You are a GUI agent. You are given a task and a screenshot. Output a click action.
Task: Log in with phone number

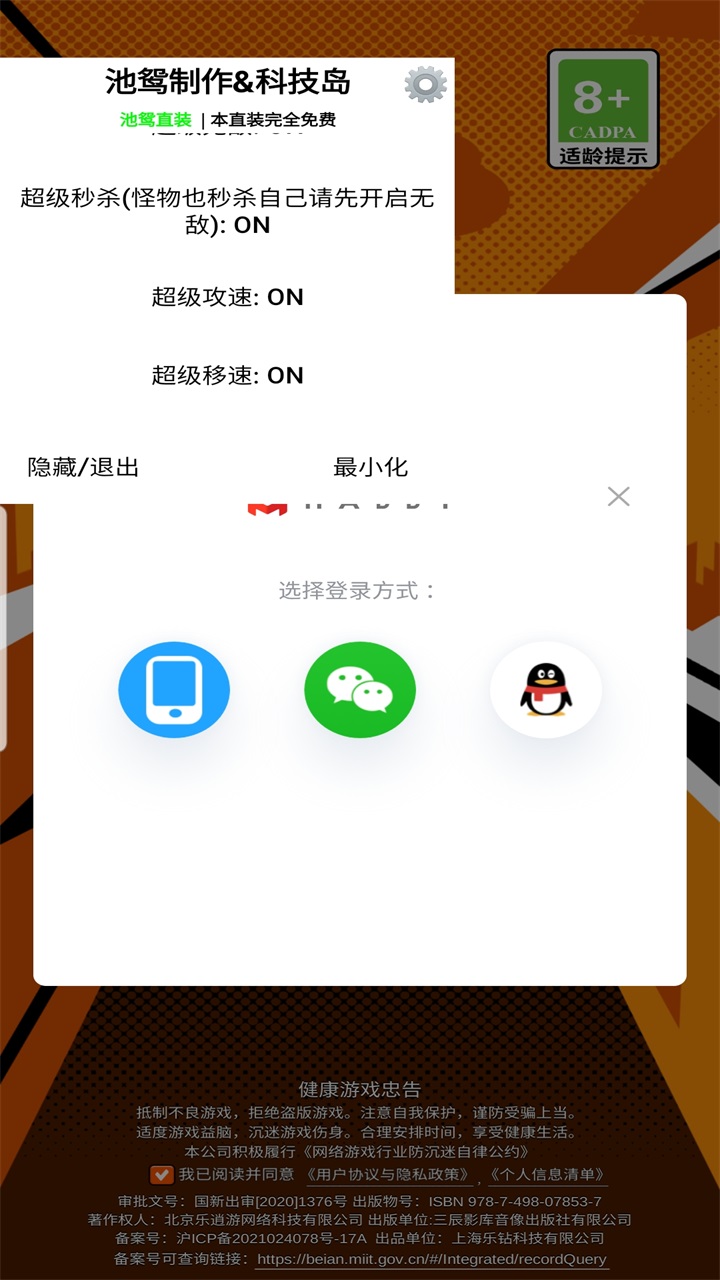[174, 690]
